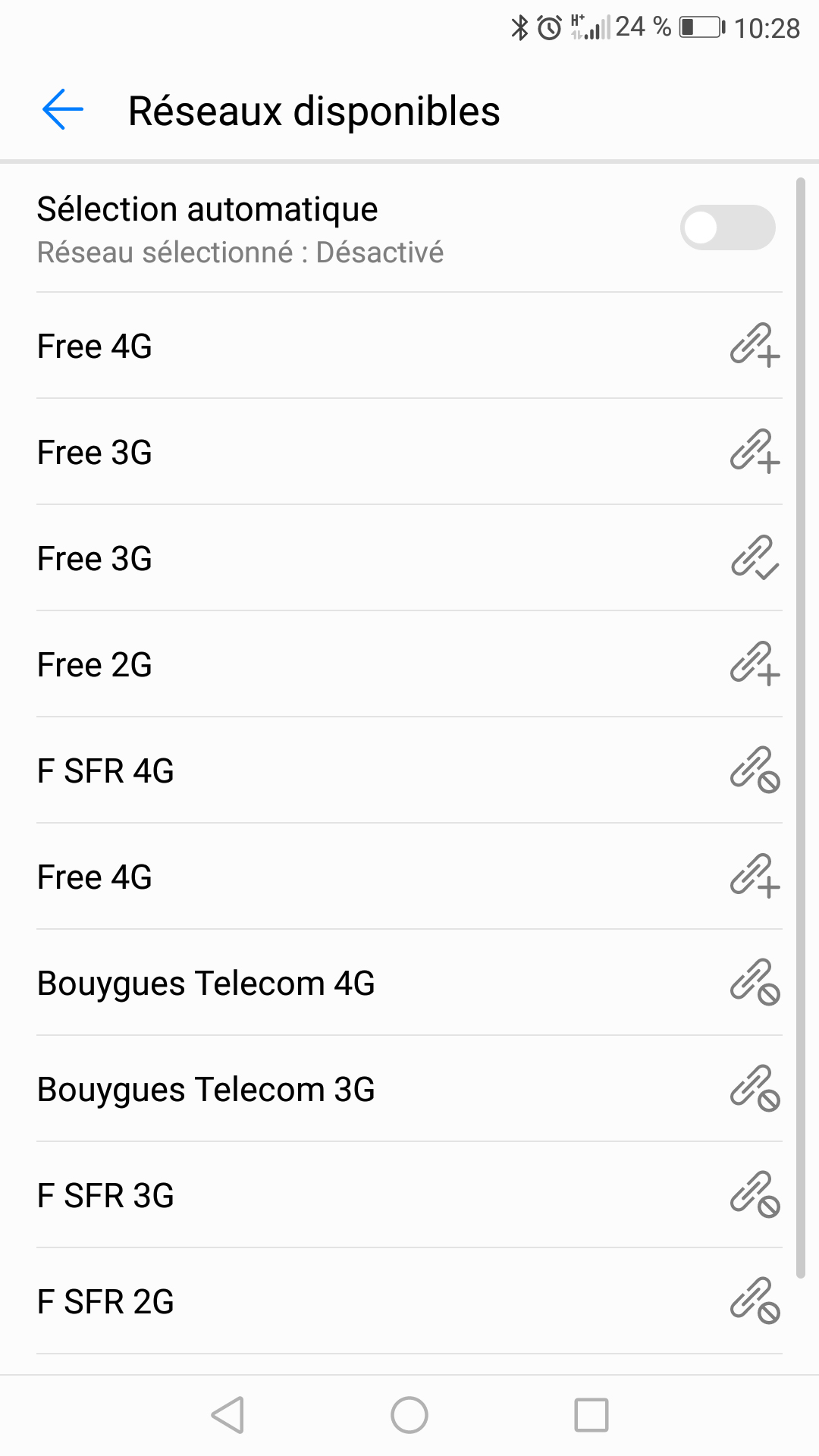Pick the Bouygues Telecom 4G network

click(x=409, y=983)
